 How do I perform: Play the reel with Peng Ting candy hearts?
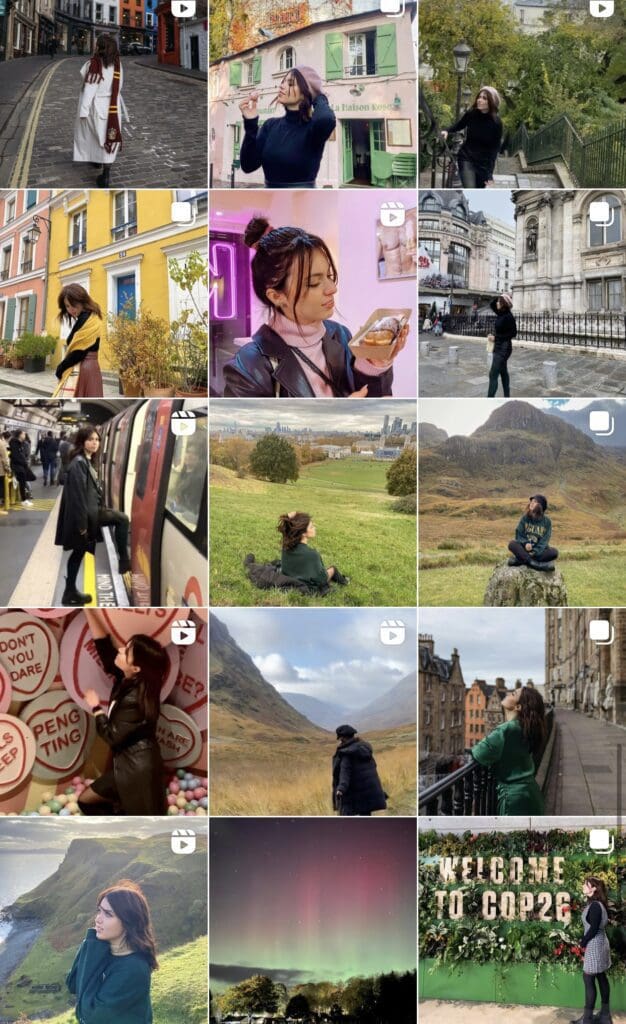click(x=104, y=711)
